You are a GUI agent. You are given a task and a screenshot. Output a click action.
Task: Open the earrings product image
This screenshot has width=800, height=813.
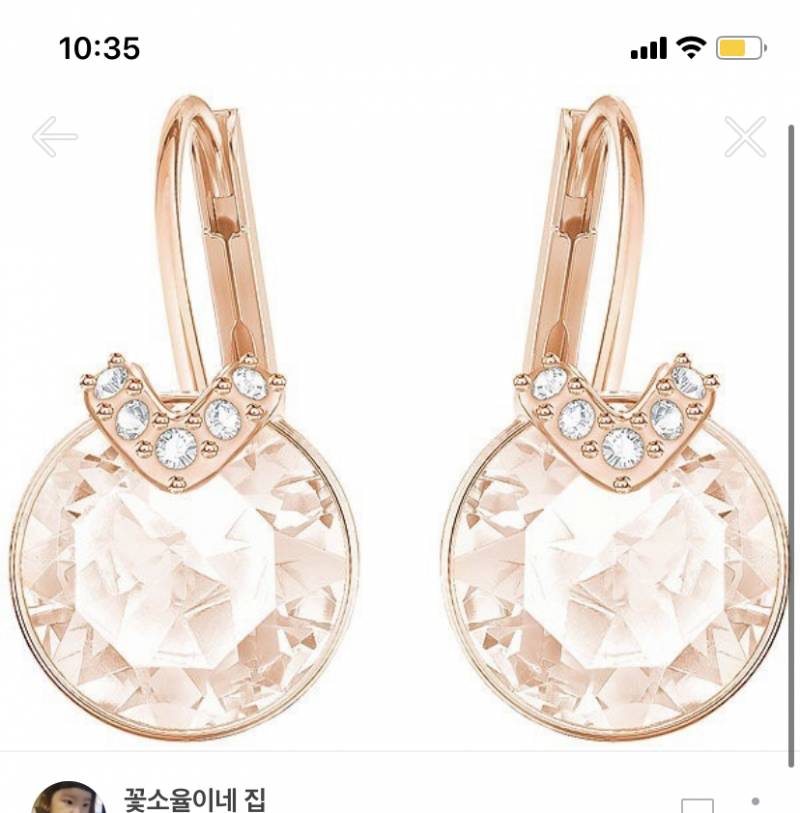pyautogui.click(x=400, y=420)
